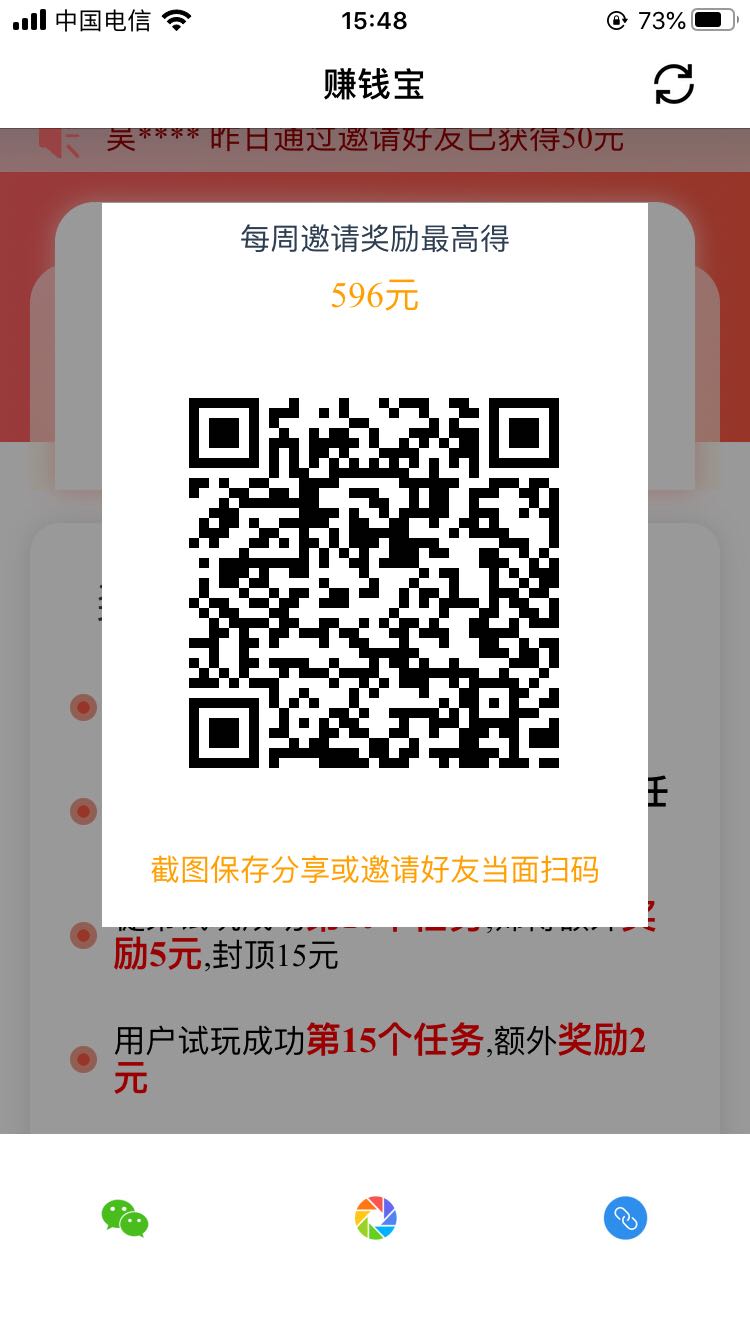Tap the colorful shutter share icon
The height and width of the screenshot is (1334, 750).
click(376, 1218)
